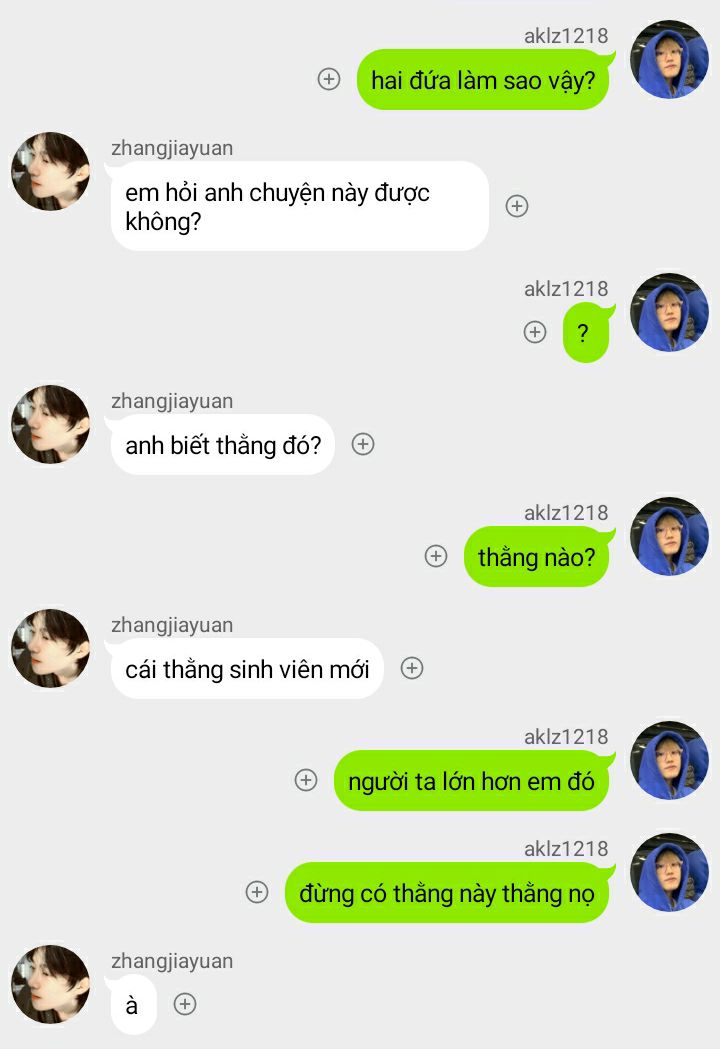This screenshot has width=720, height=1049.
Task: Tap plus icon beside "hai đứa làm sao vậy?"
Action: click(x=329, y=79)
